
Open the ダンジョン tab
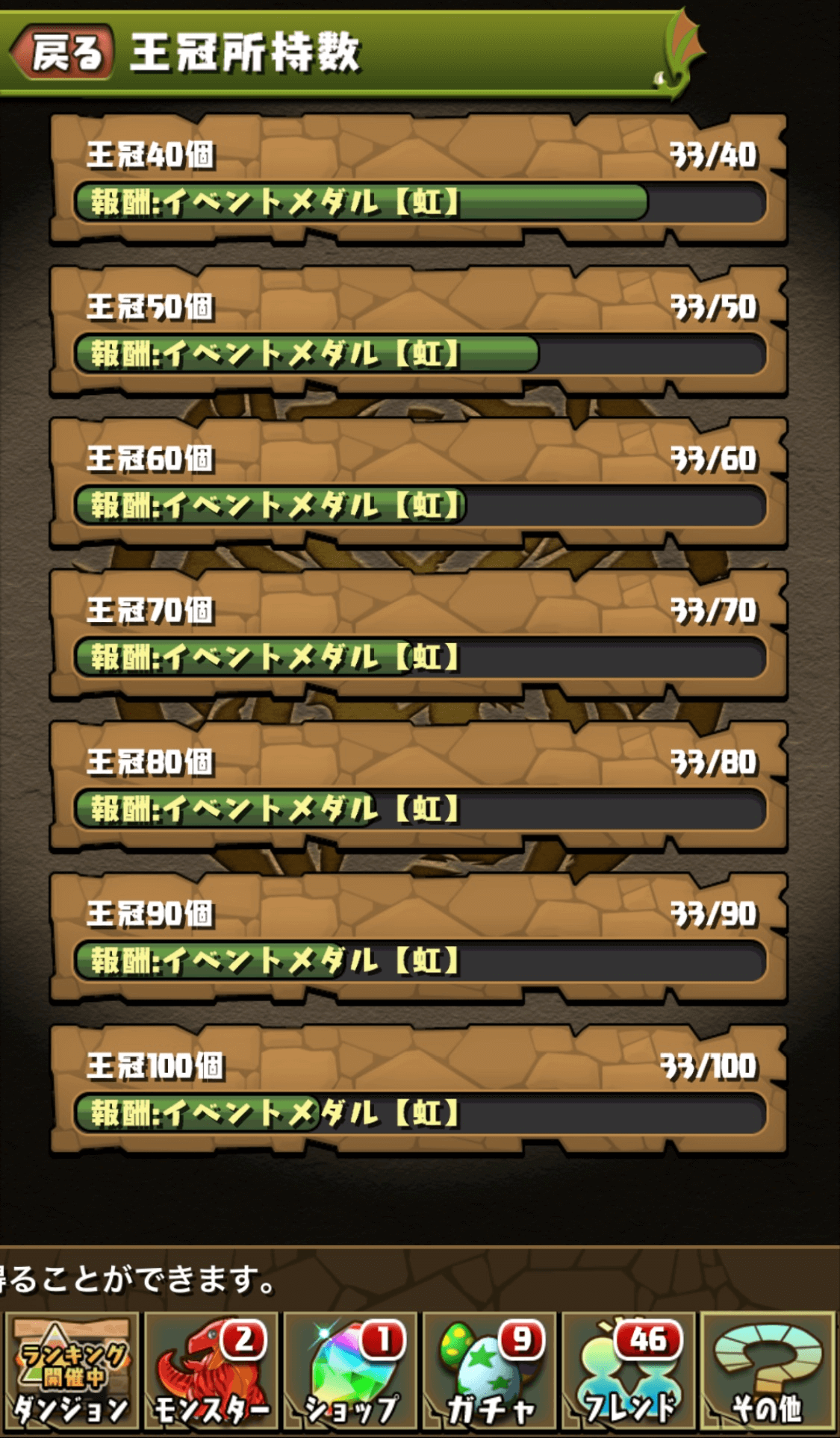point(72,1372)
